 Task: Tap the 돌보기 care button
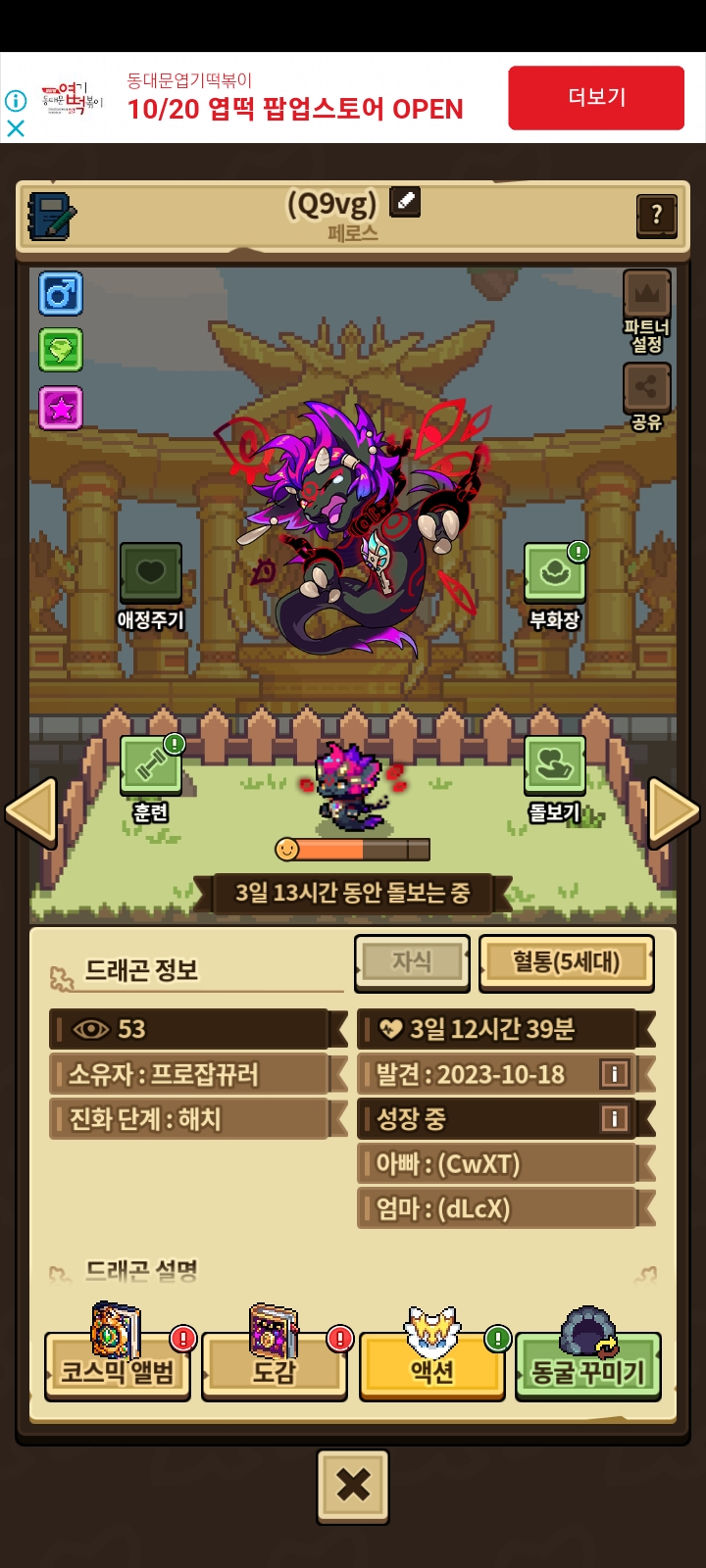pos(554,766)
